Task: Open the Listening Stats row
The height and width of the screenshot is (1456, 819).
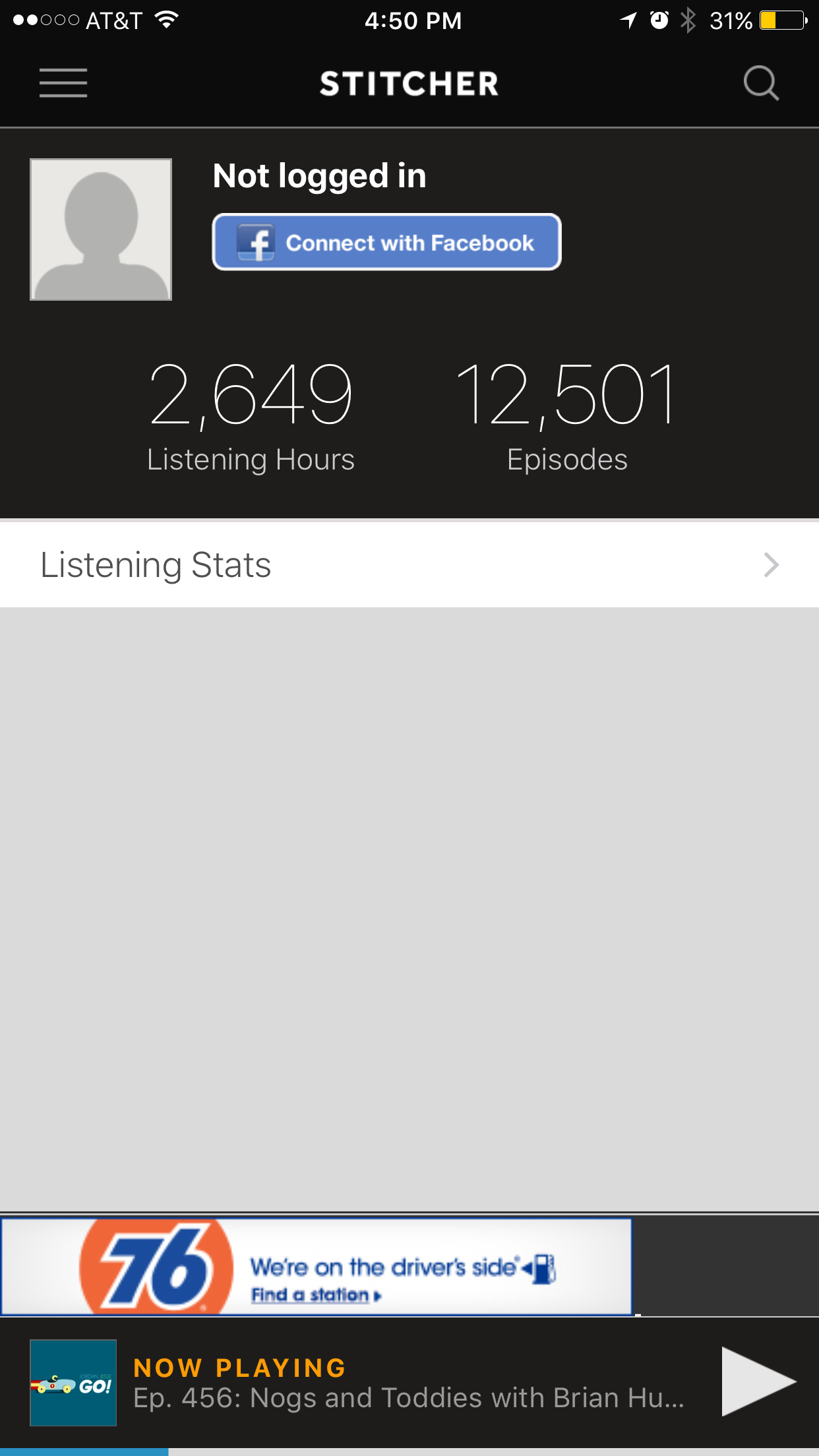Action: coord(409,565)
